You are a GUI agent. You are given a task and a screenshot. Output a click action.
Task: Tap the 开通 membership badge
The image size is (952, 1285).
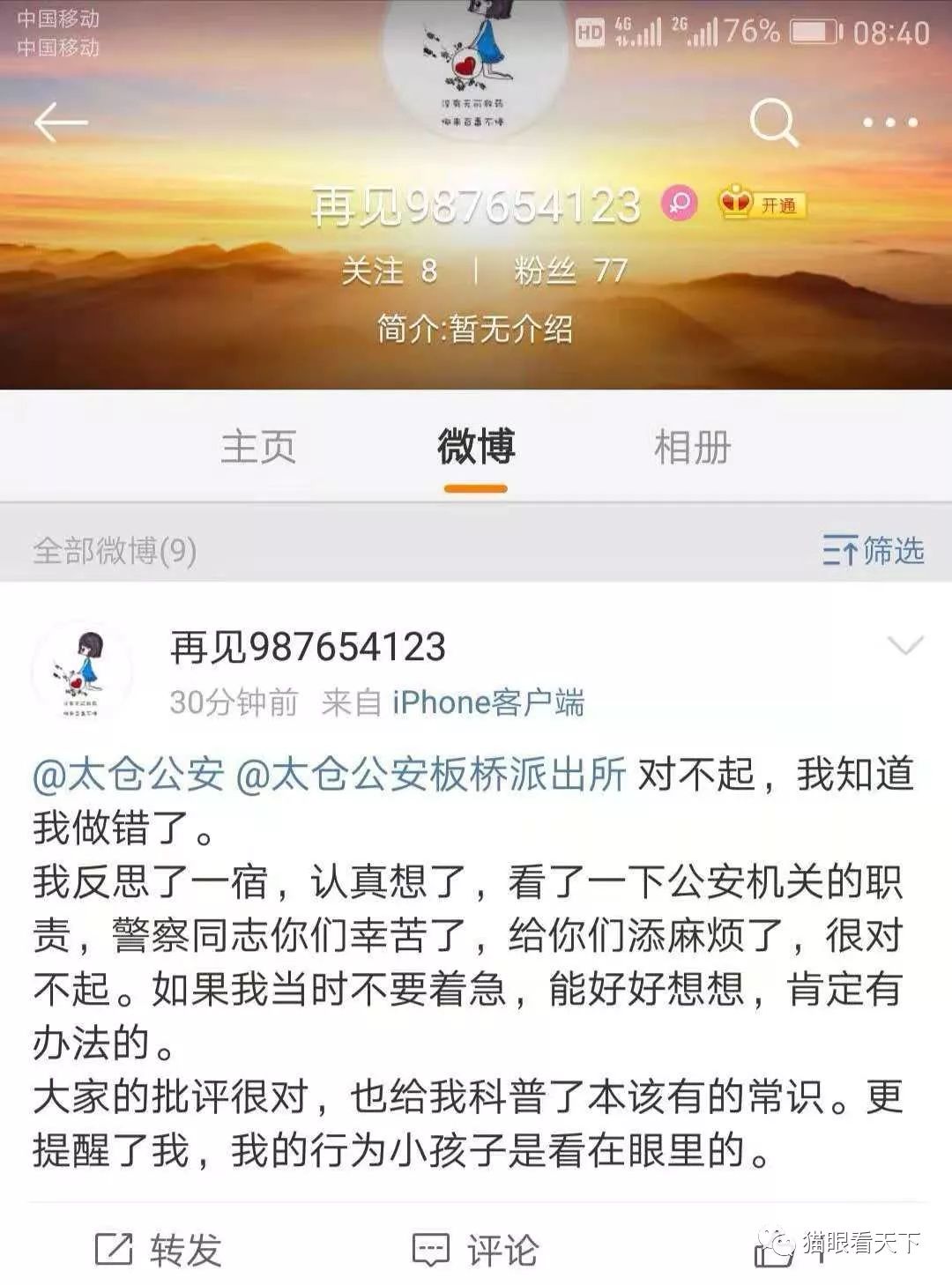pos(762,204)
